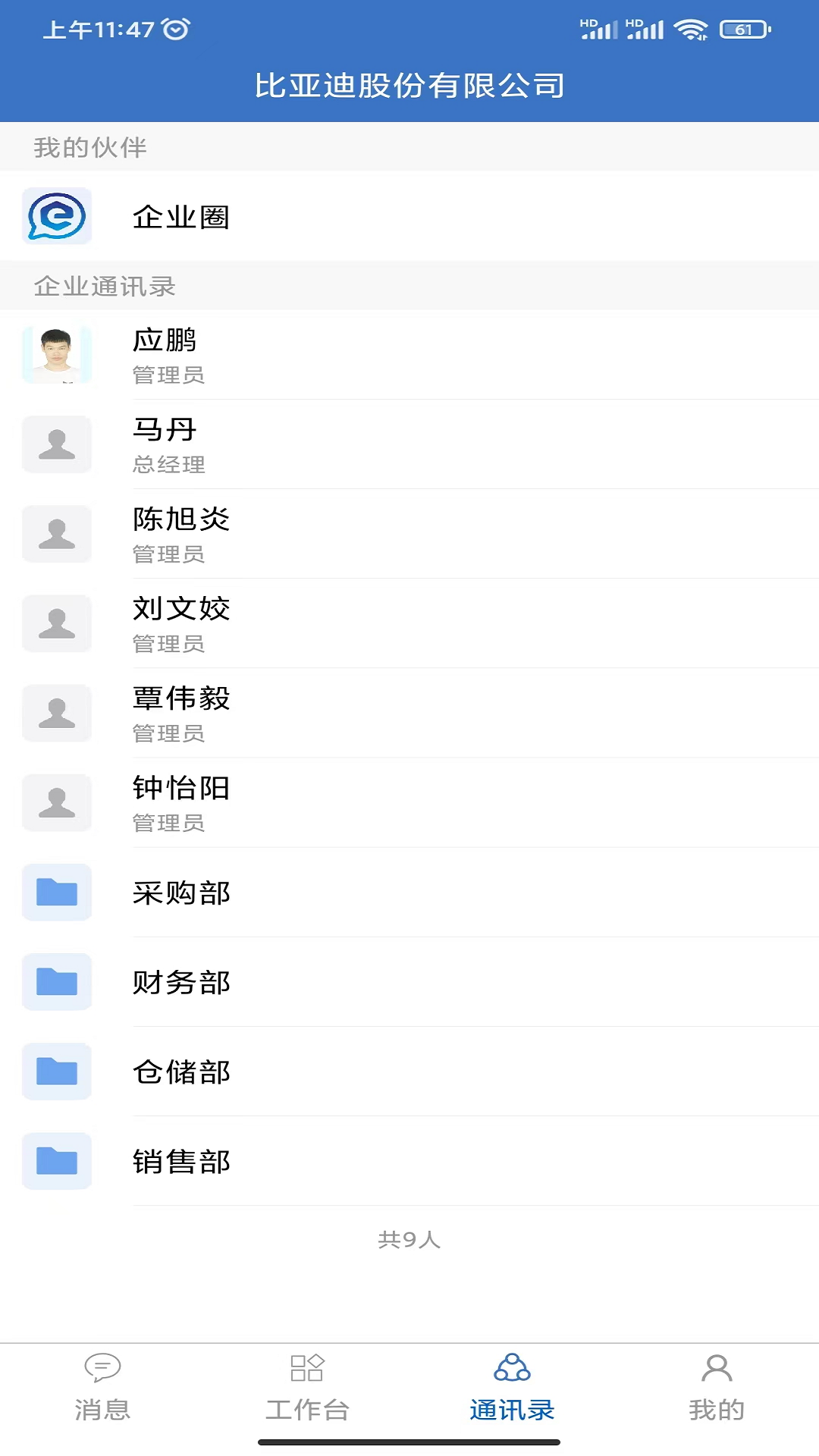Go to the 我的 tab
The width and height of the screenshot is (819, 1456).
[x=717, y=1388]
